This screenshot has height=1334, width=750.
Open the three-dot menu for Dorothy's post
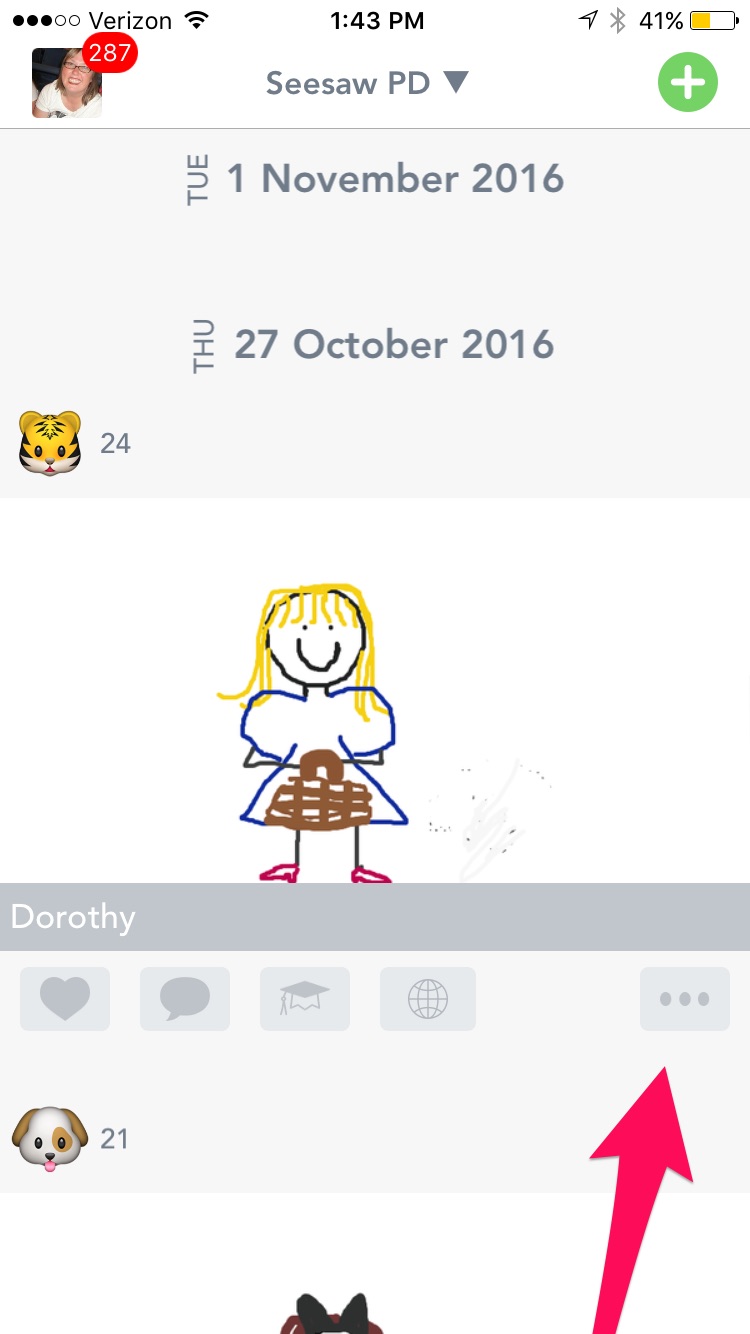pyautogui.click(x=685, y=998)
